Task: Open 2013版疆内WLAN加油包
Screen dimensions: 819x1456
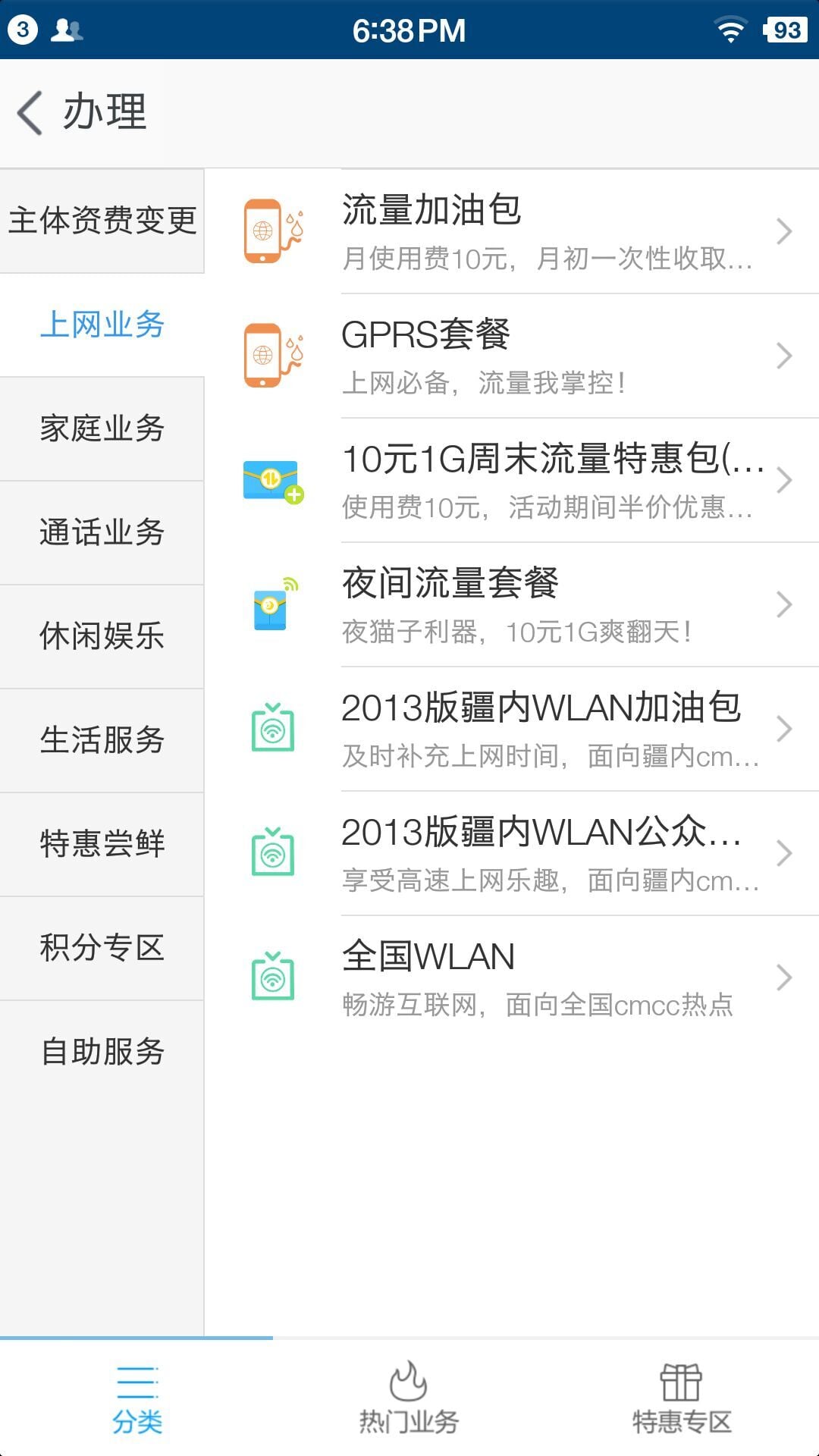Action: [512, 729]
